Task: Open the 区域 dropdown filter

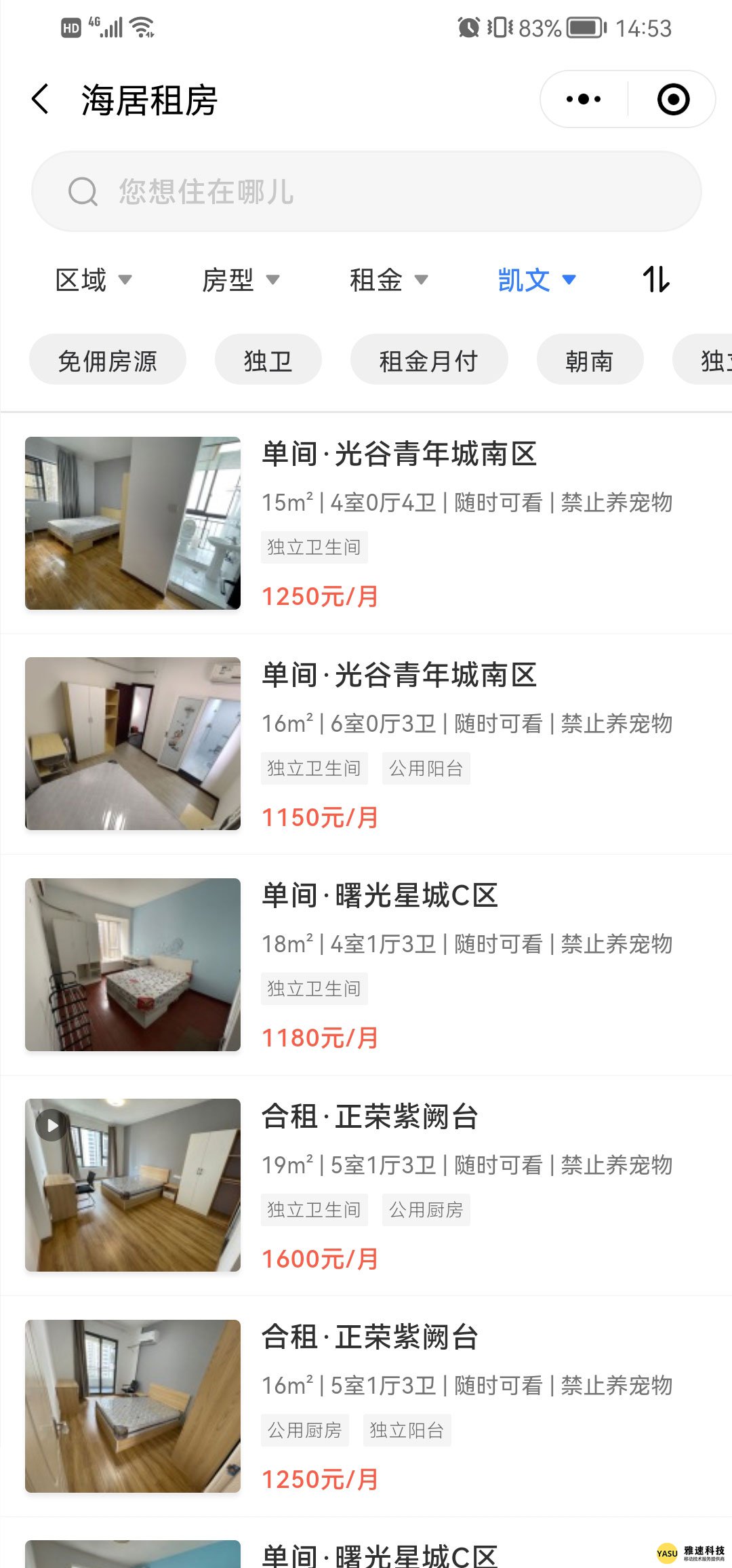Action: (x=95, y=279)
